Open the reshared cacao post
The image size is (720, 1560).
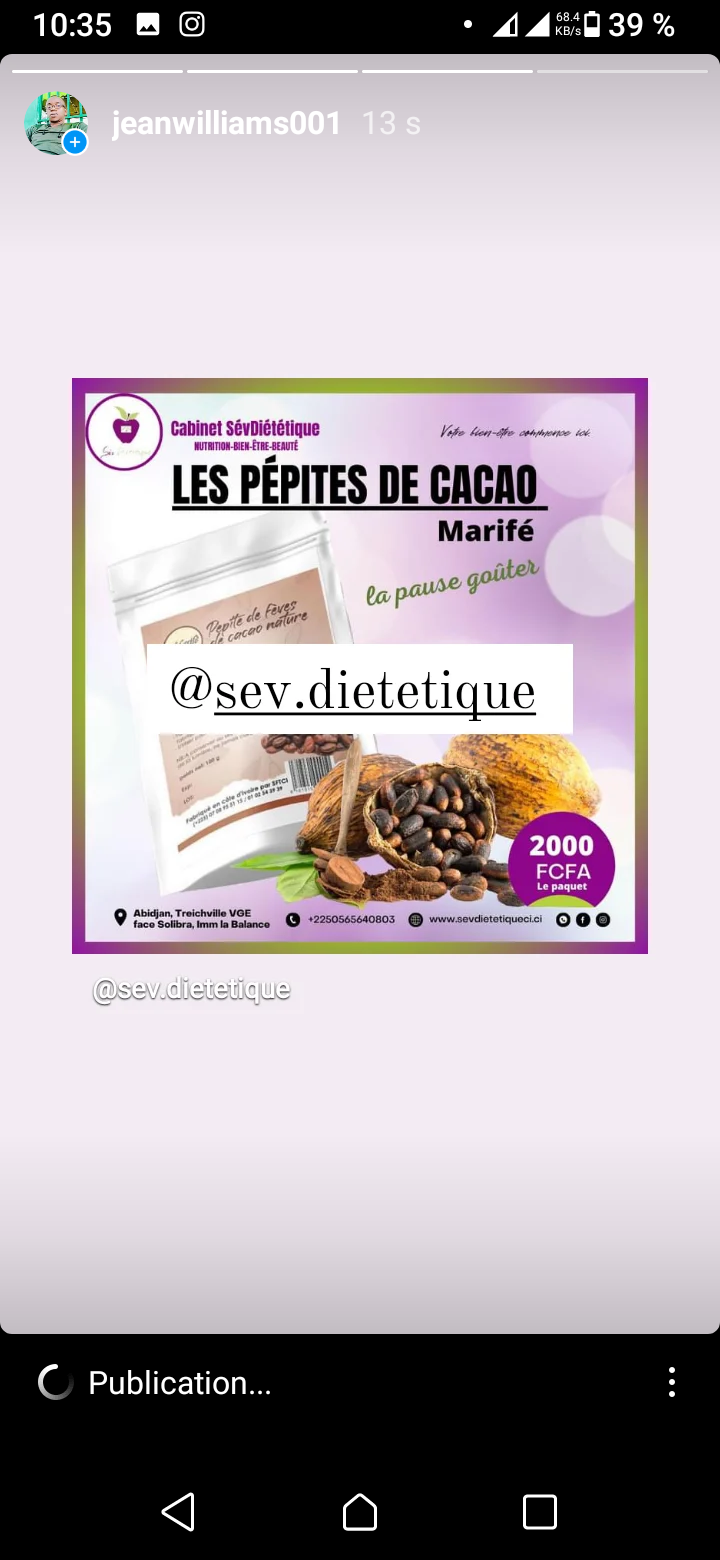tap(360, 666)
